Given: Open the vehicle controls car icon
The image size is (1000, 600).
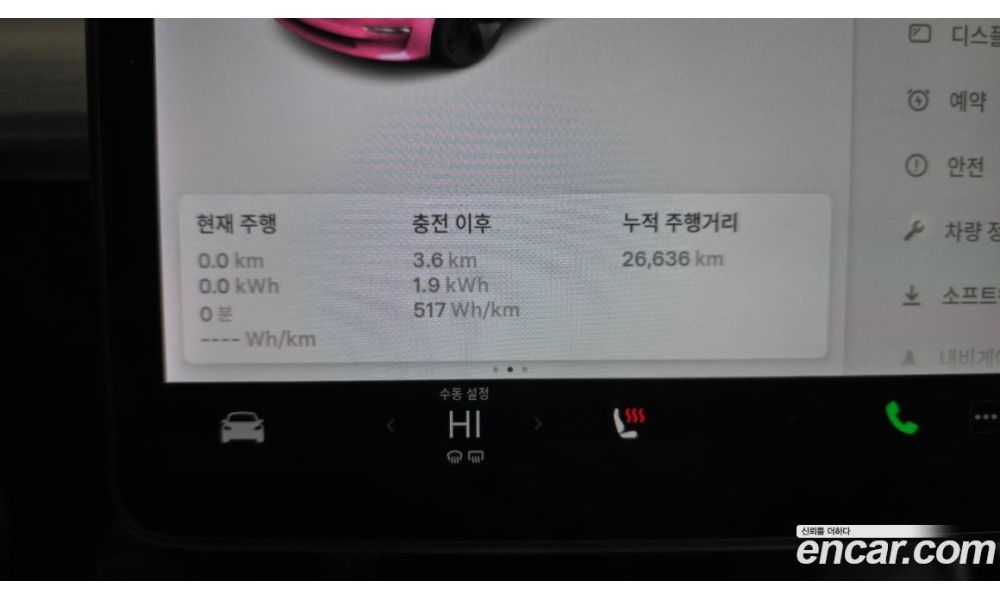Looking at the screenshot, I should (x=242, y=428).
